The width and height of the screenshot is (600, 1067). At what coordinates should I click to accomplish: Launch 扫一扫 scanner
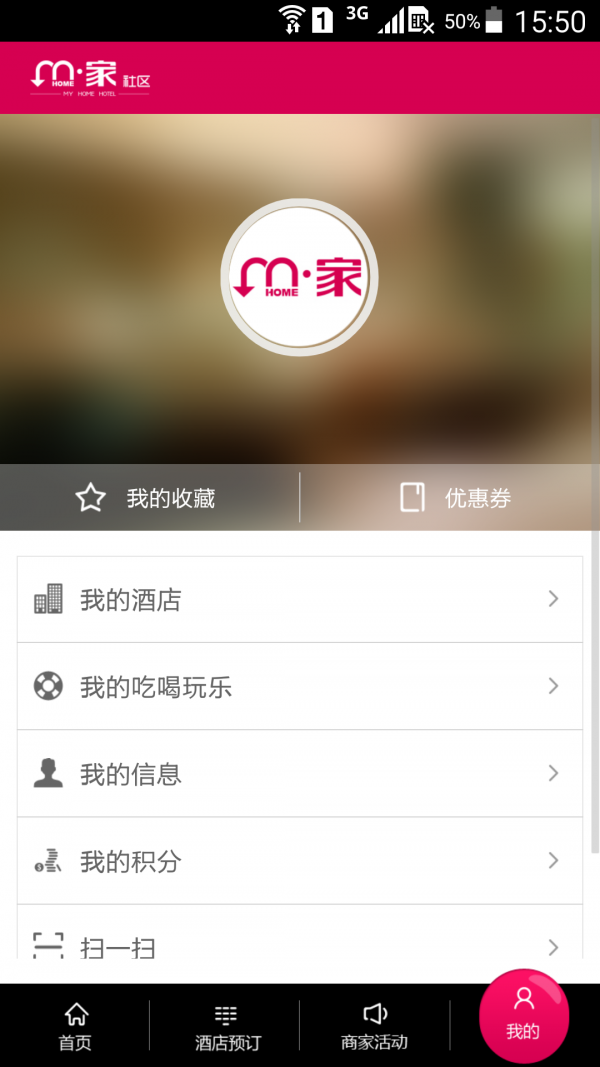coord(300,944)
